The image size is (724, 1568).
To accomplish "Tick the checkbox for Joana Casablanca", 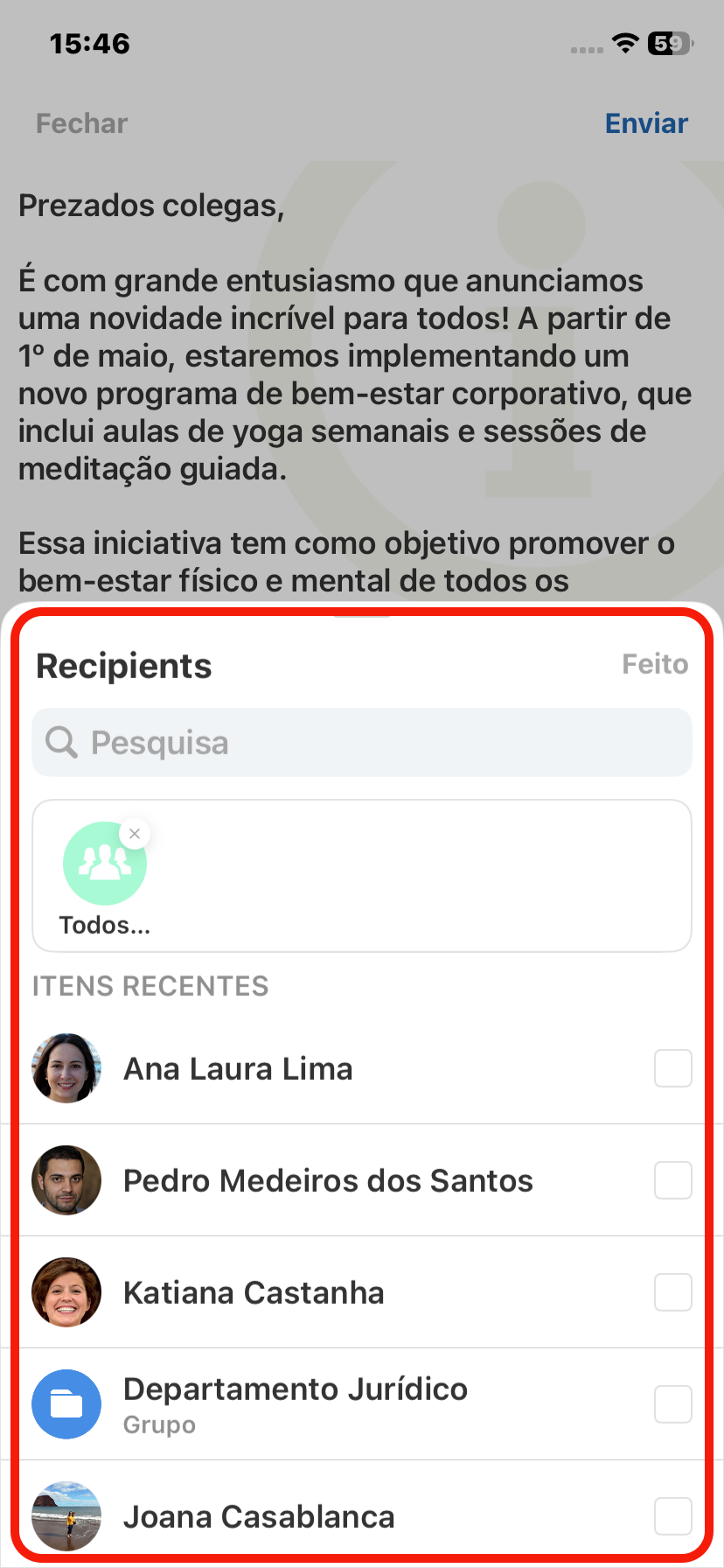I will coord(672,1516).
